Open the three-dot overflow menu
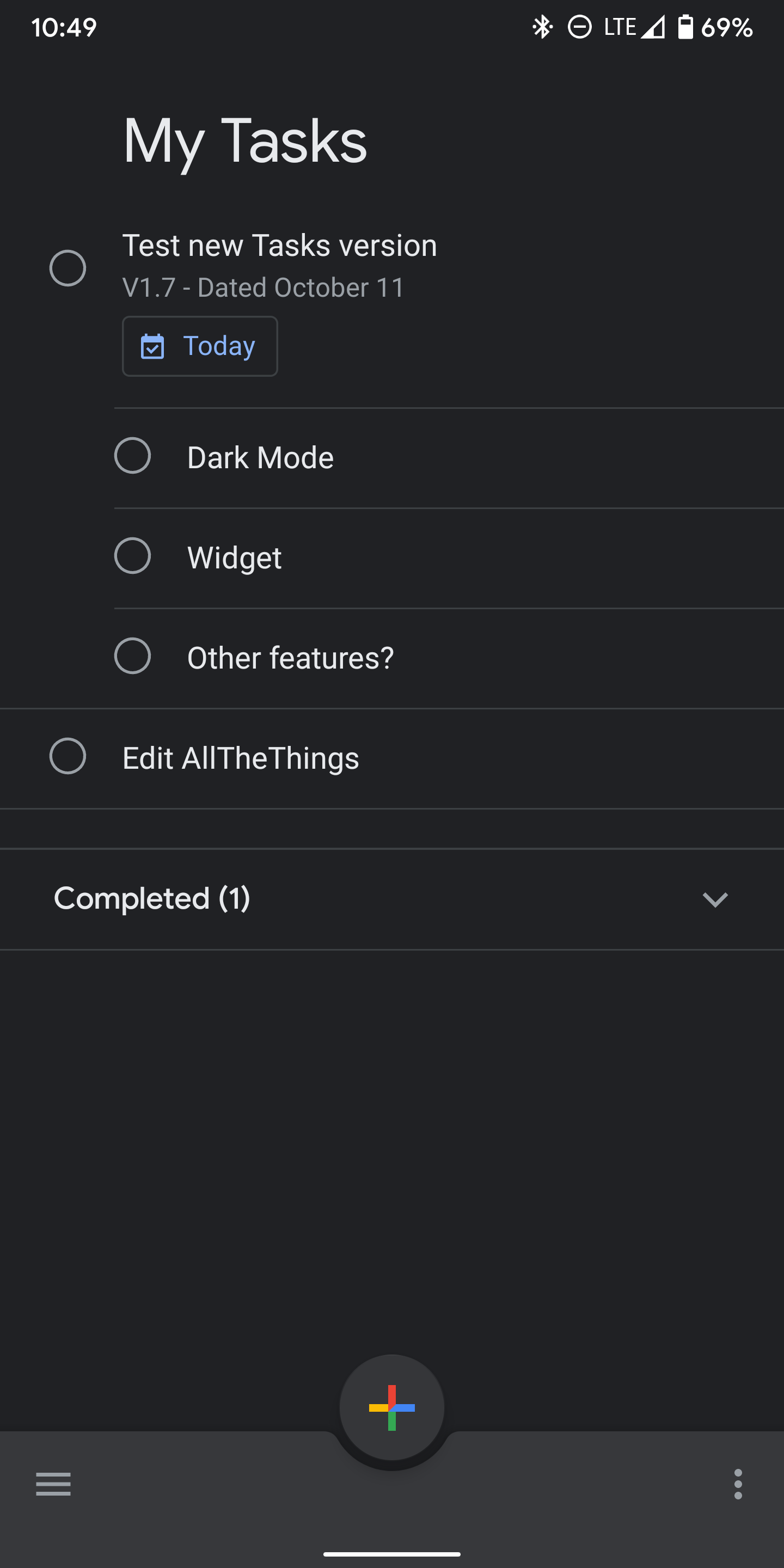784x1568 pixels. click(x=738, y=1485)
